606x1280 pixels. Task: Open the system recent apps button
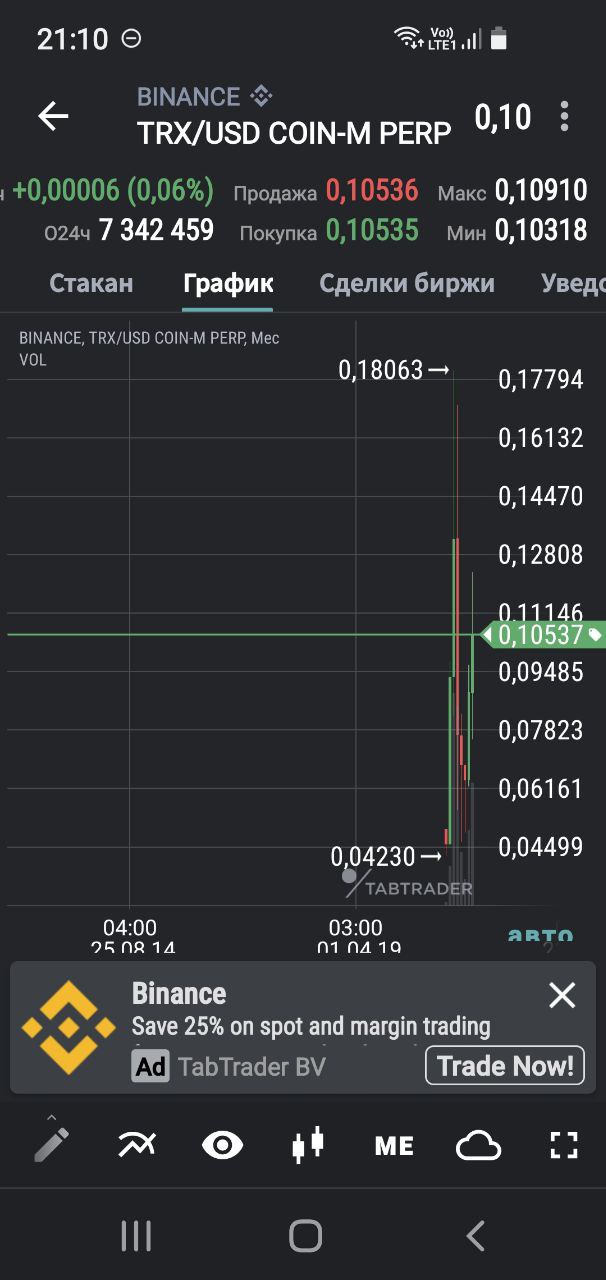point(136,1236)
